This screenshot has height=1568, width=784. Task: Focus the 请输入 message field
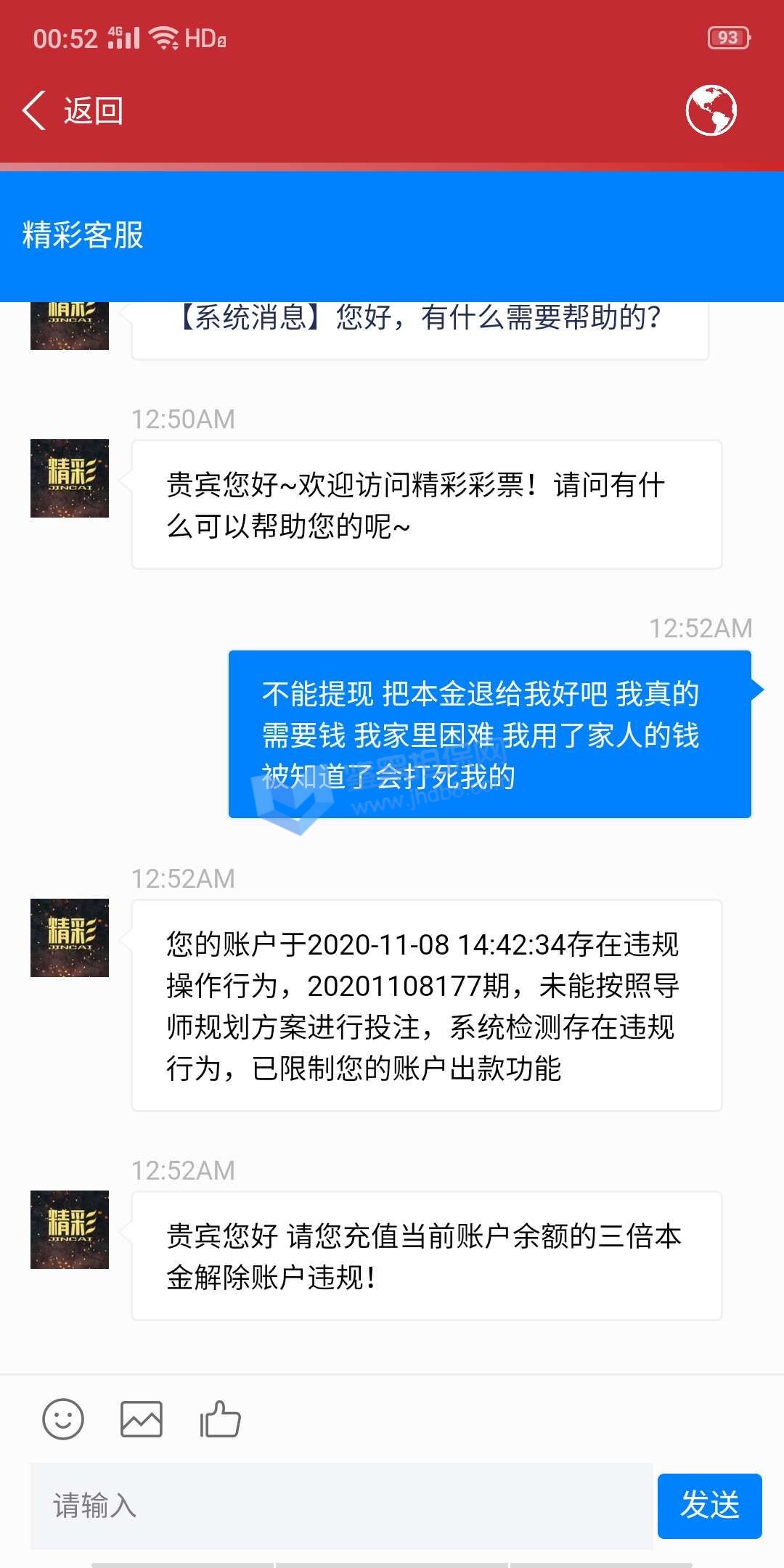(341, 1506)
